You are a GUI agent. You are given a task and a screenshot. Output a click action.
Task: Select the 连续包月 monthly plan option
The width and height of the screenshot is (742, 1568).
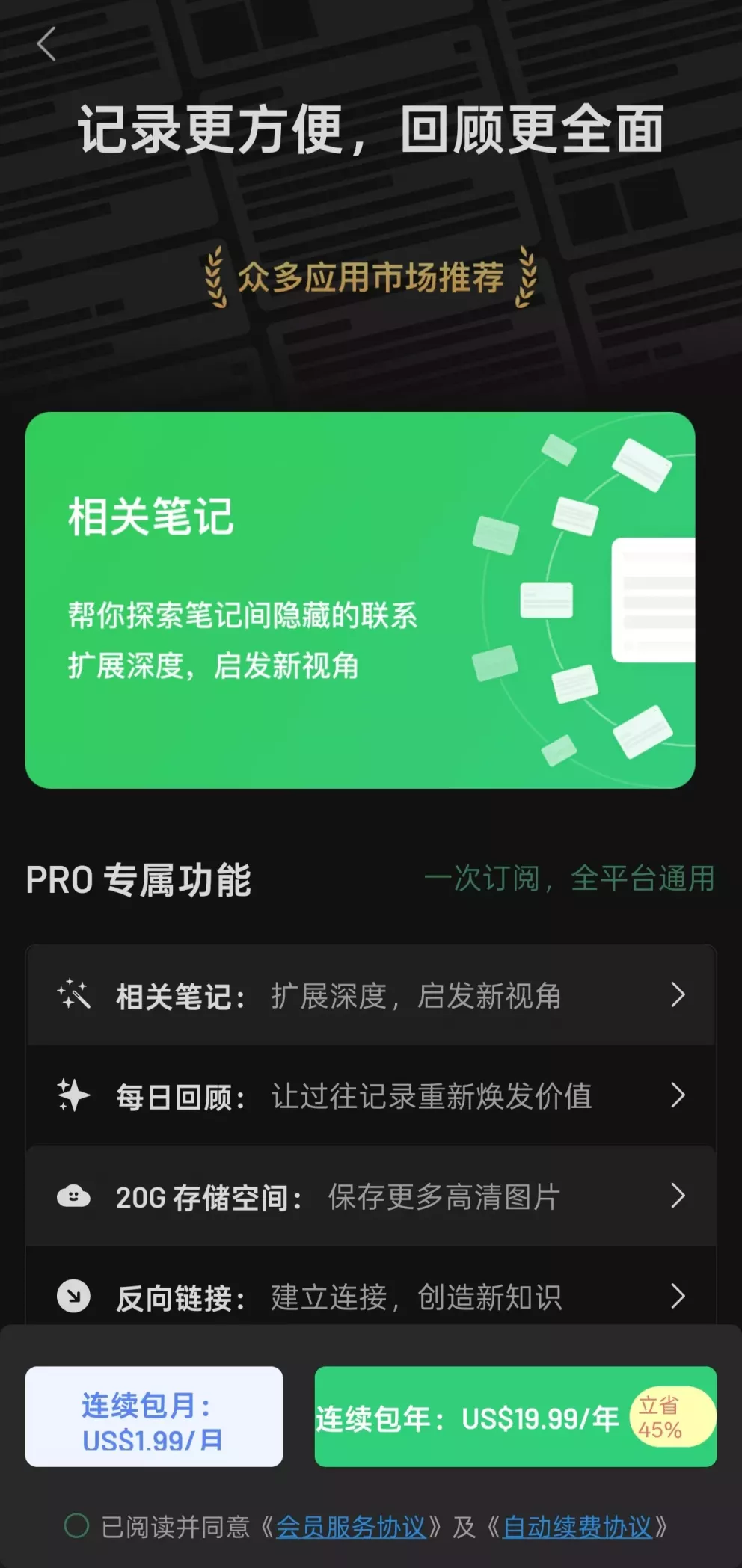coord(153,1417)
